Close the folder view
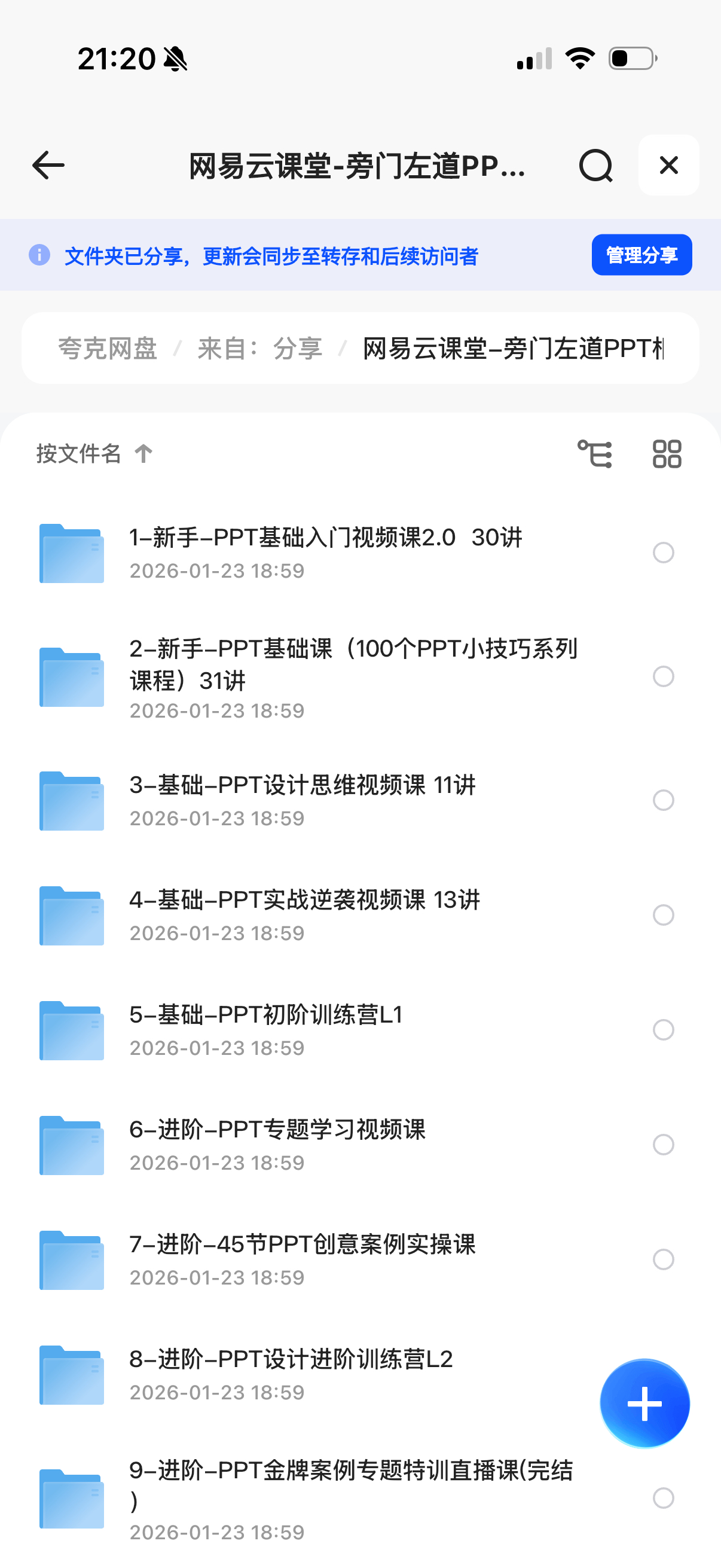The image size is (721, 1568). click(x=668, y=166)
